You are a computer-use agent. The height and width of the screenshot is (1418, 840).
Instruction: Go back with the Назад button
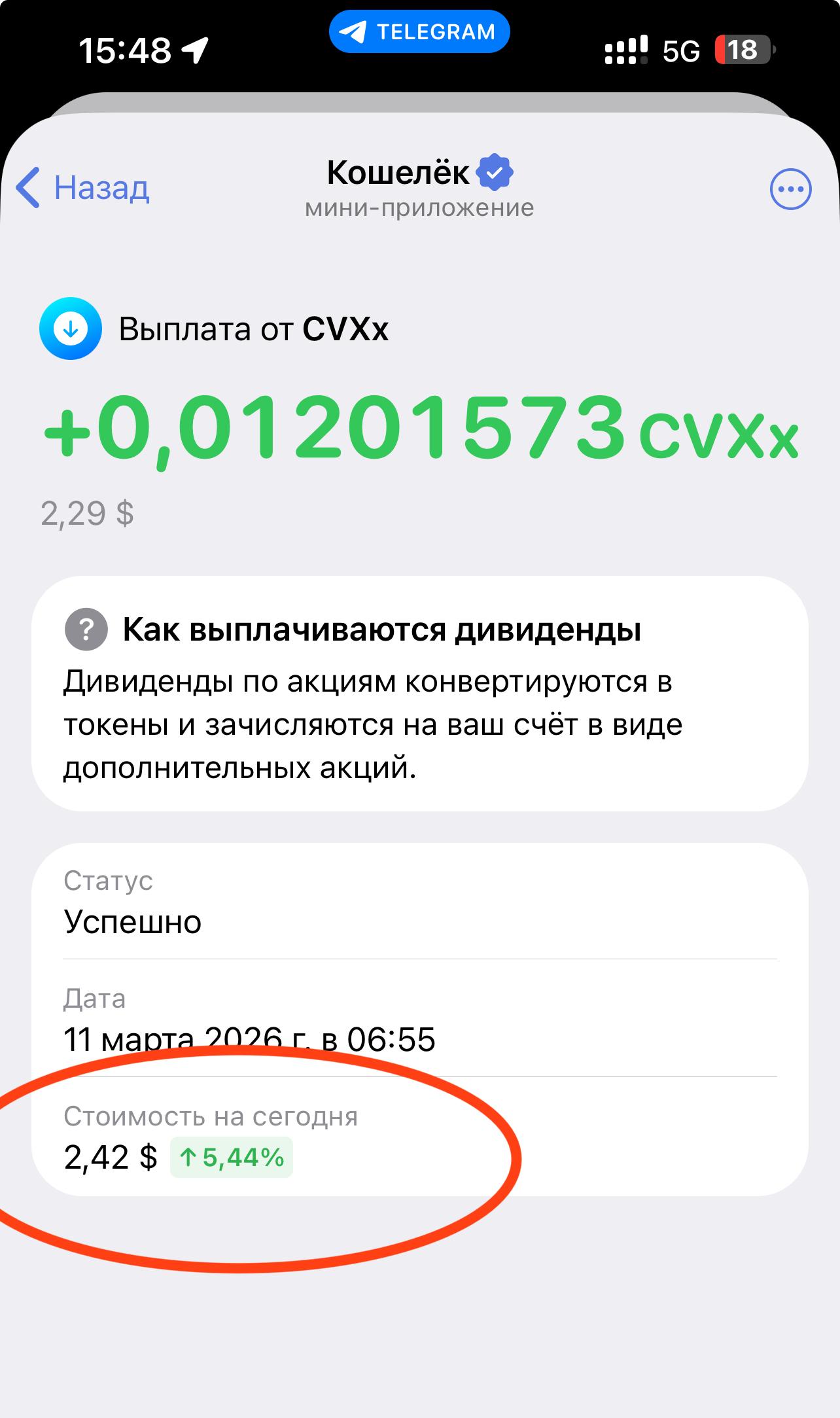tap(83, 188)
